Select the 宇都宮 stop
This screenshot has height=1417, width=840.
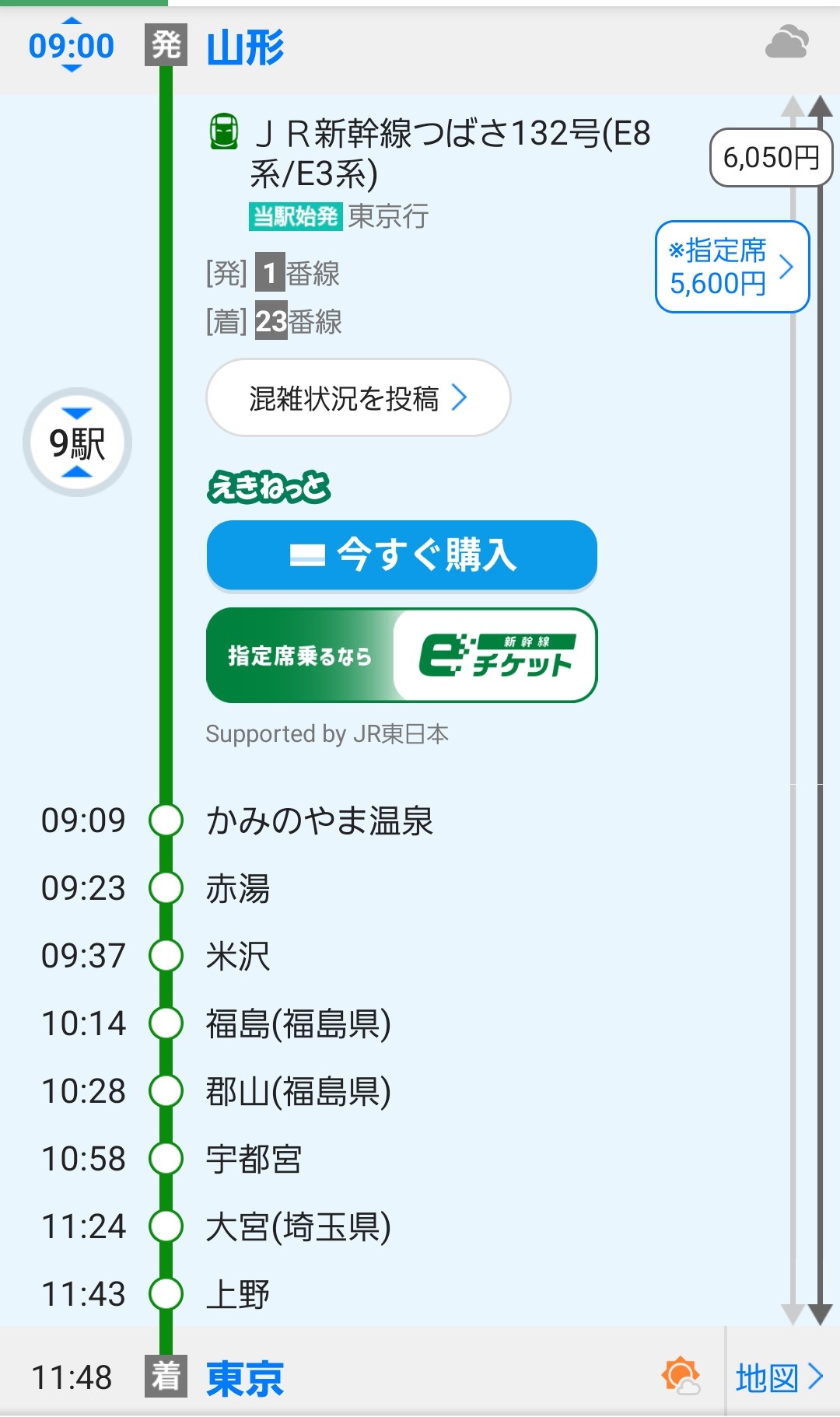(254, 1159)
